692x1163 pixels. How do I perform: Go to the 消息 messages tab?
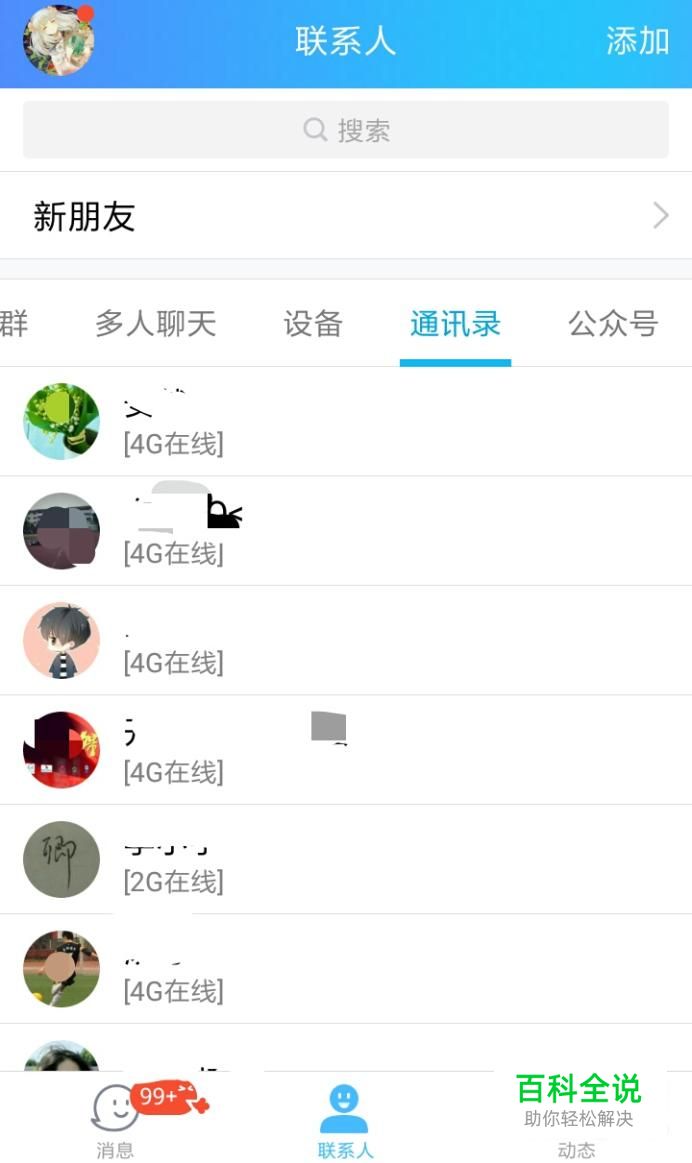click(x=116, y=1118)
